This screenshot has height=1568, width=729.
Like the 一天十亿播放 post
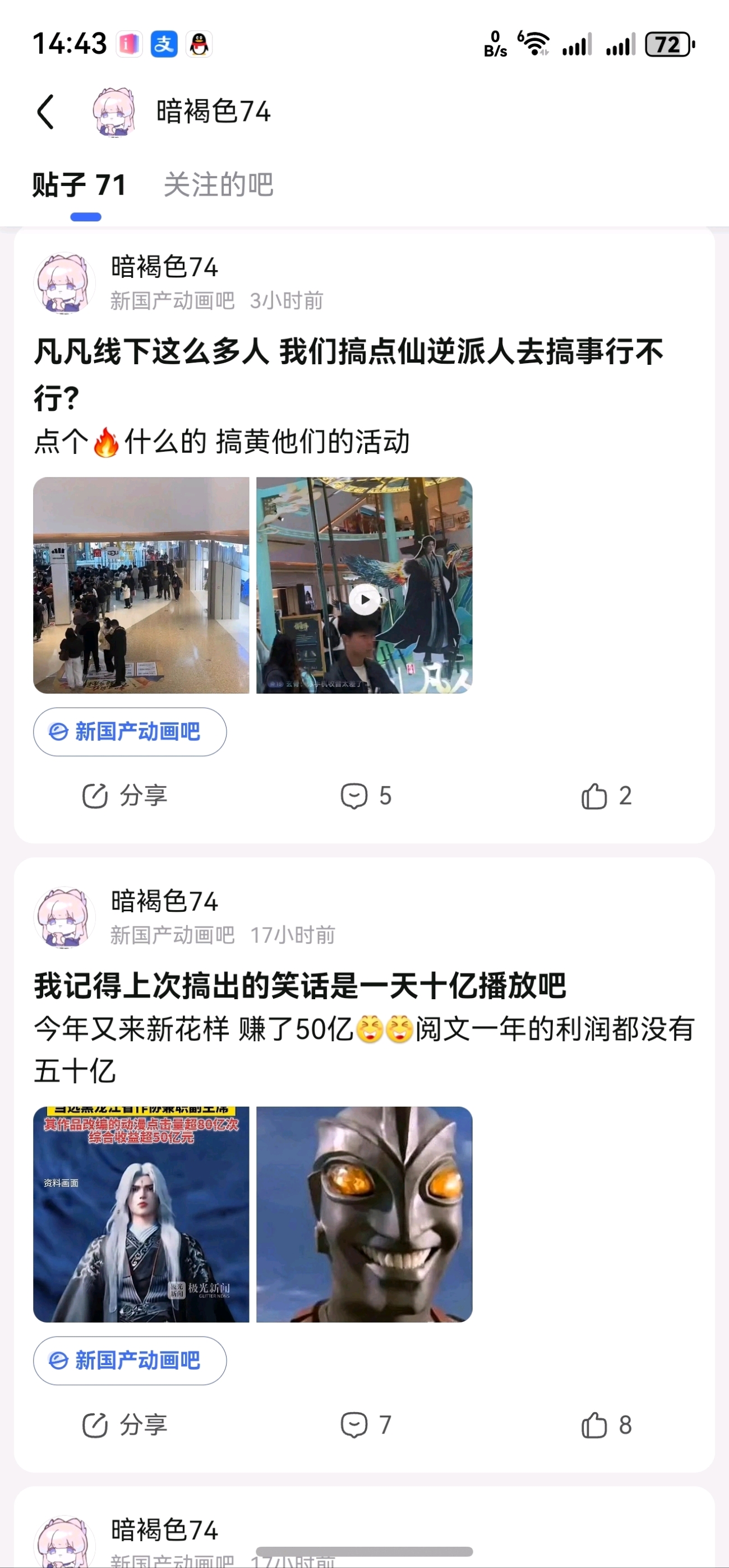(x=606, y=1425)
